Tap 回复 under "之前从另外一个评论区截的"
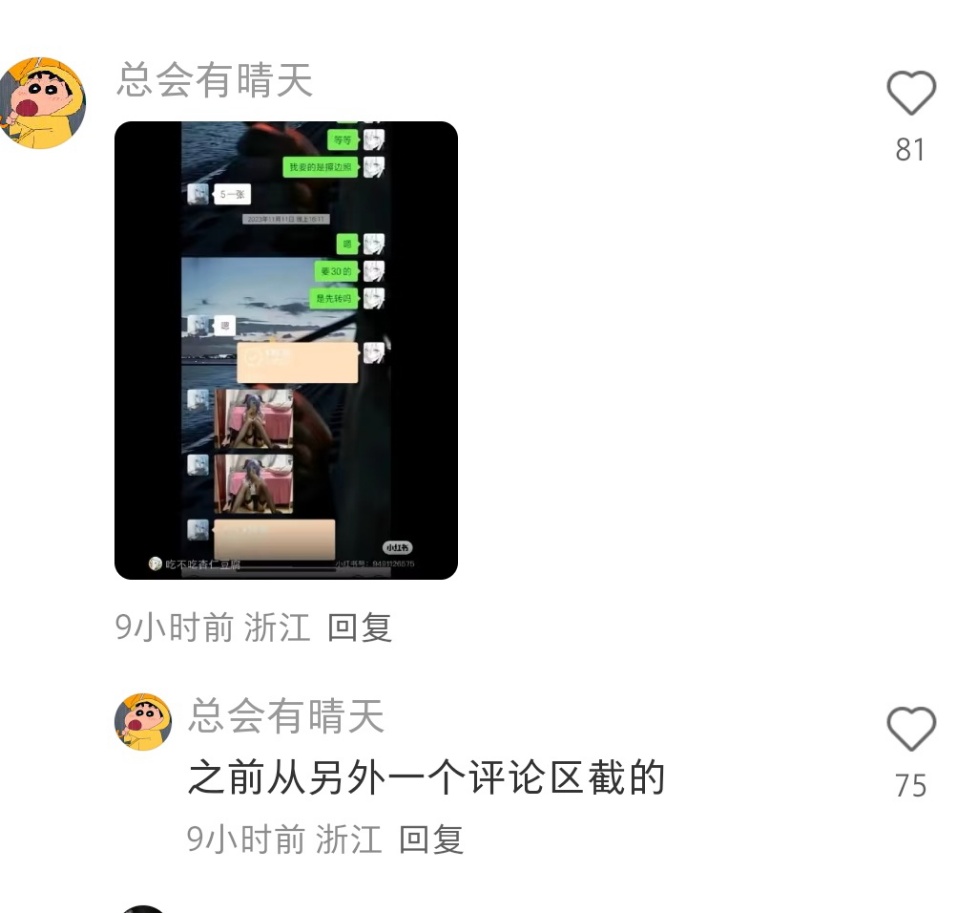This screenshot has height=913, width=956. point(431,839)
